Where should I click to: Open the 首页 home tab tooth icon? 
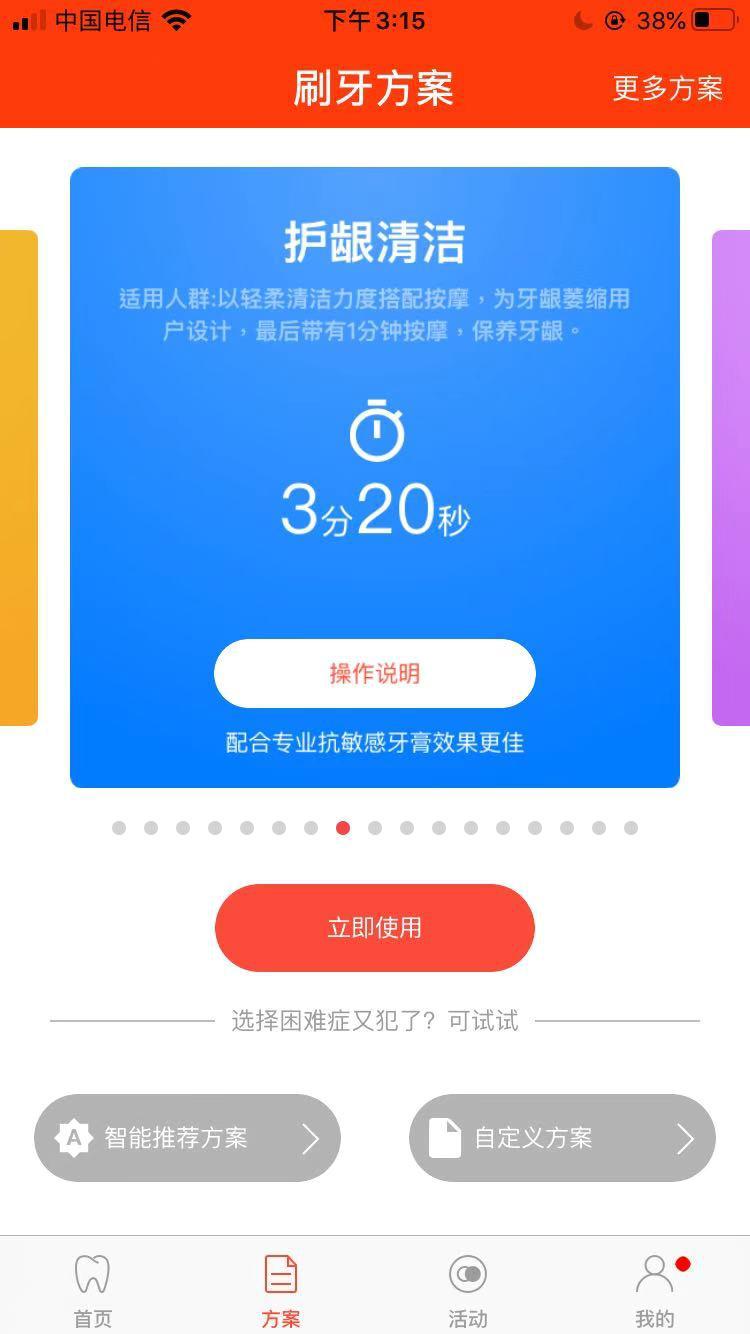click(x=92, y=1272)
